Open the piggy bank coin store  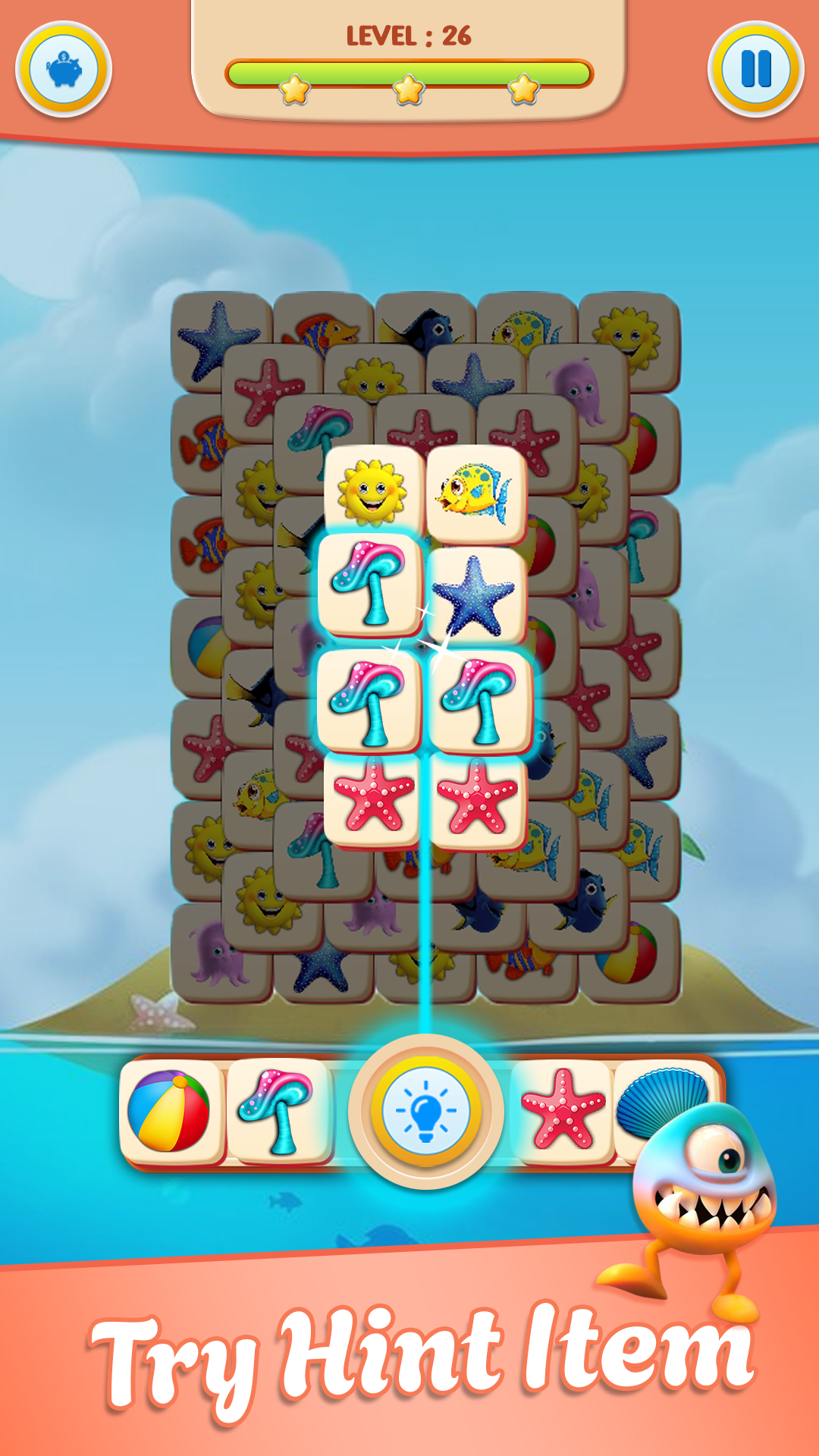(64, 67)
